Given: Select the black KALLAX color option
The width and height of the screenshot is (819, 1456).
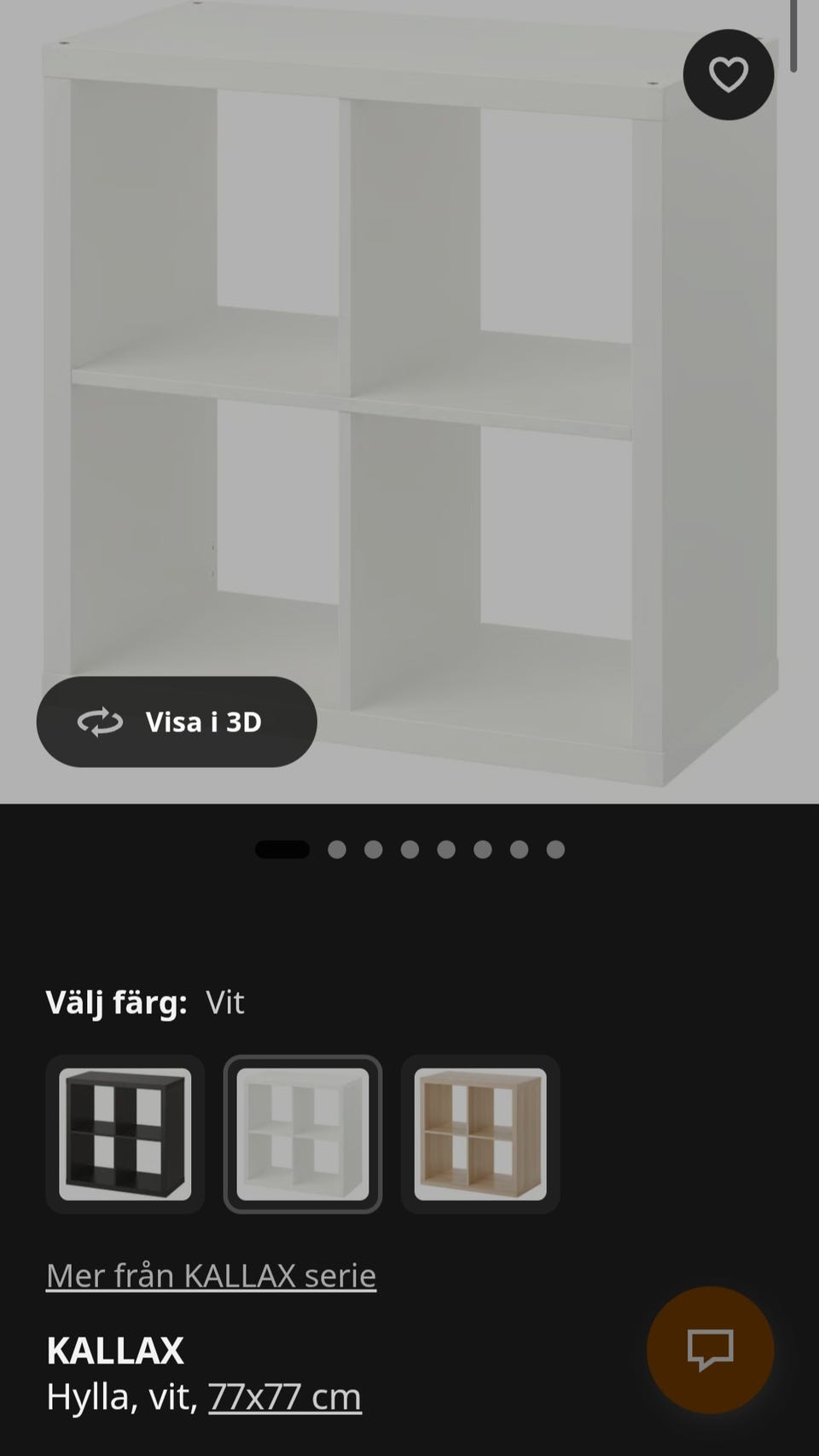Looking at the screenshot, I should coord(125,1134).
